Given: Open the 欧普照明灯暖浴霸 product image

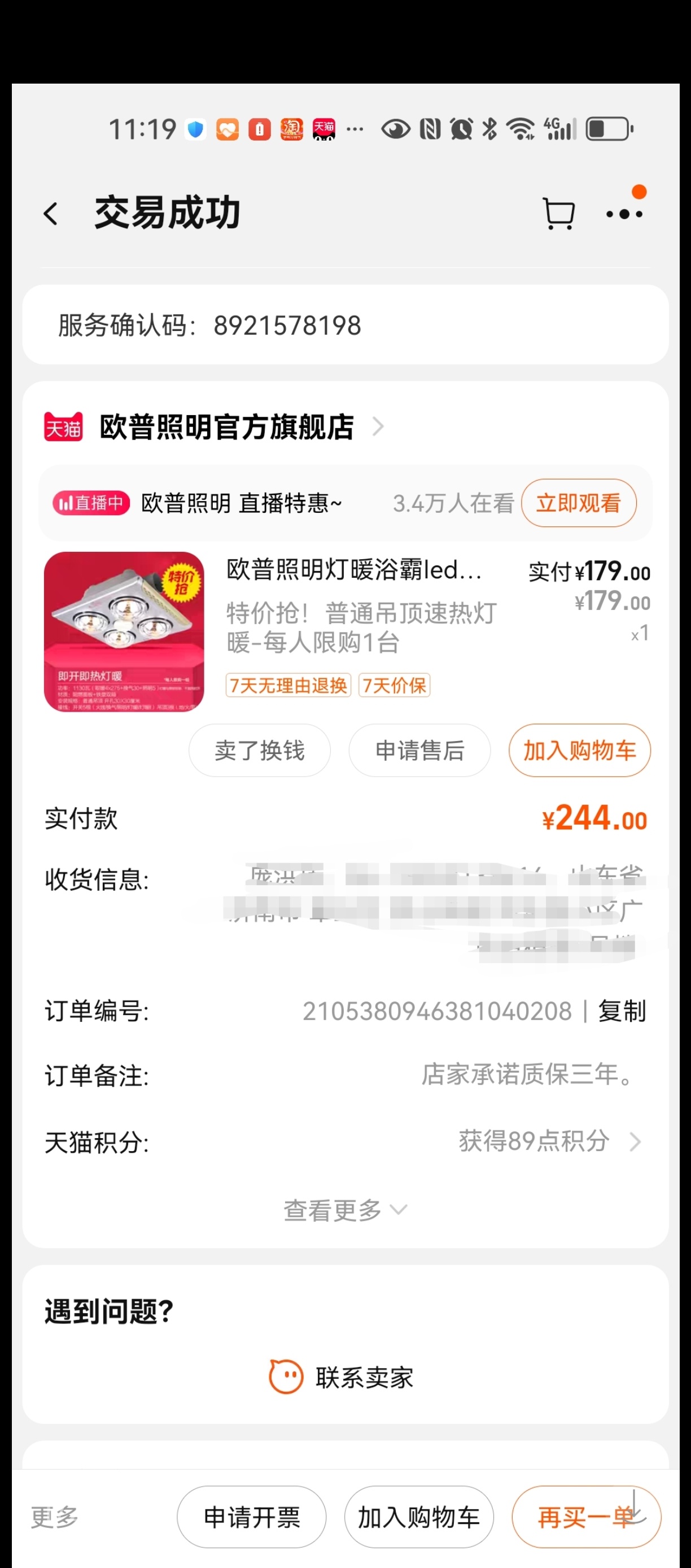Looking at the screenshot, I should 124,631.
